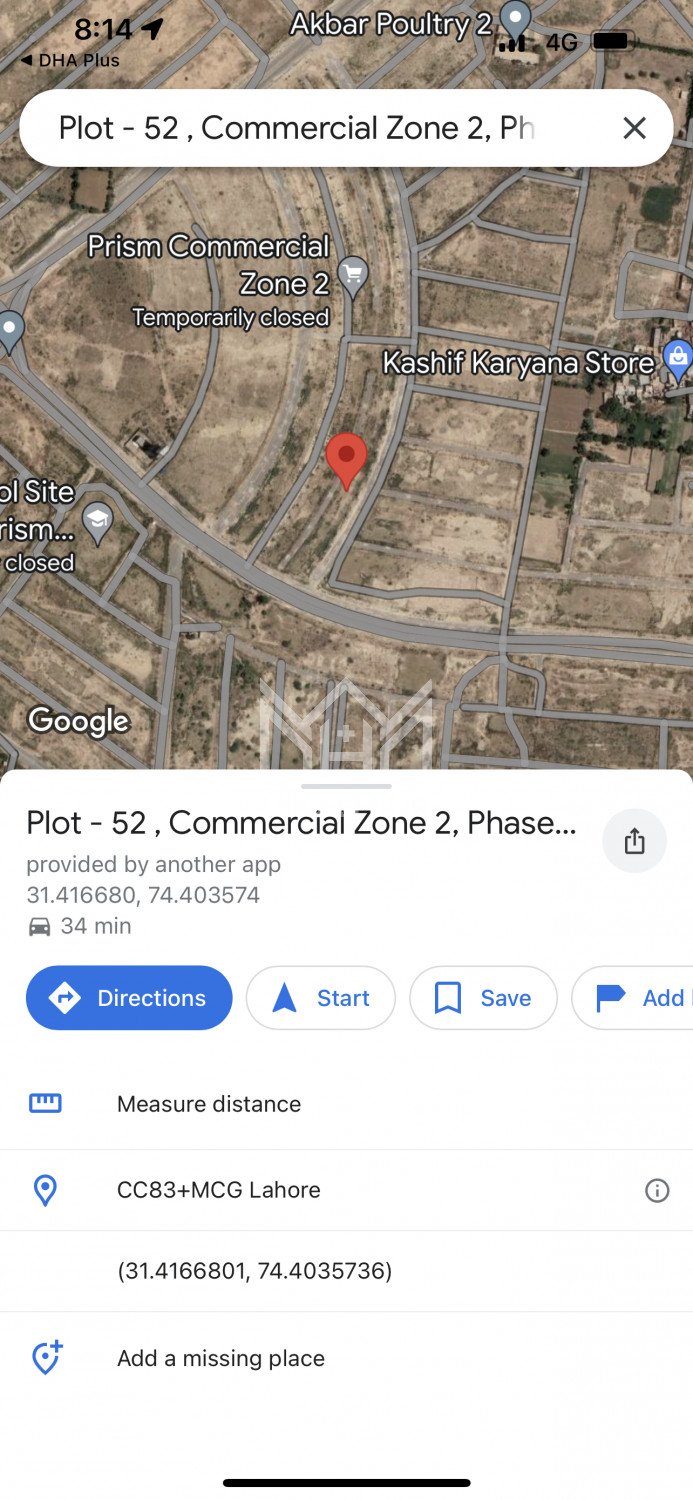Tap the search box showing Plot - 52
693x1500 pixels.
300,128
